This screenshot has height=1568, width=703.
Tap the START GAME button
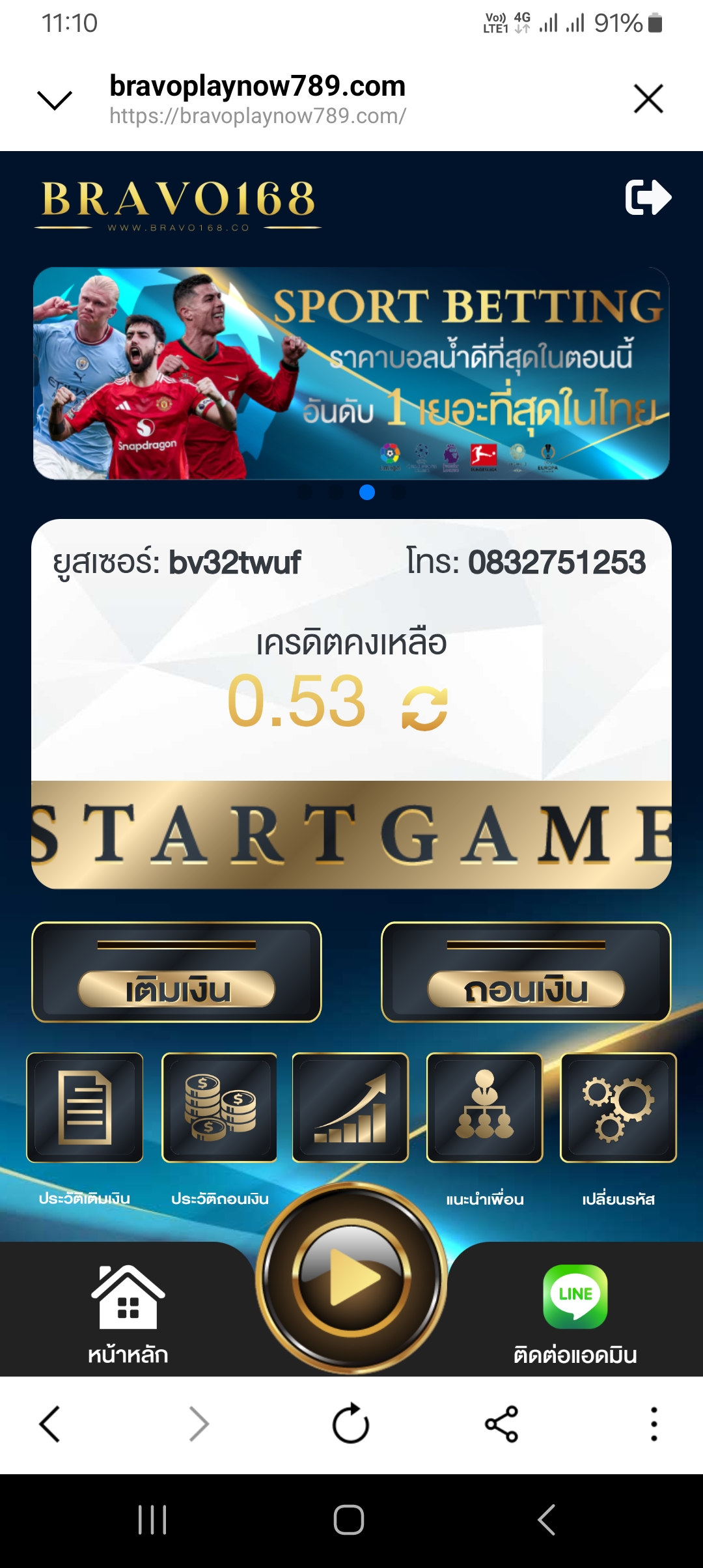(351, 834)
